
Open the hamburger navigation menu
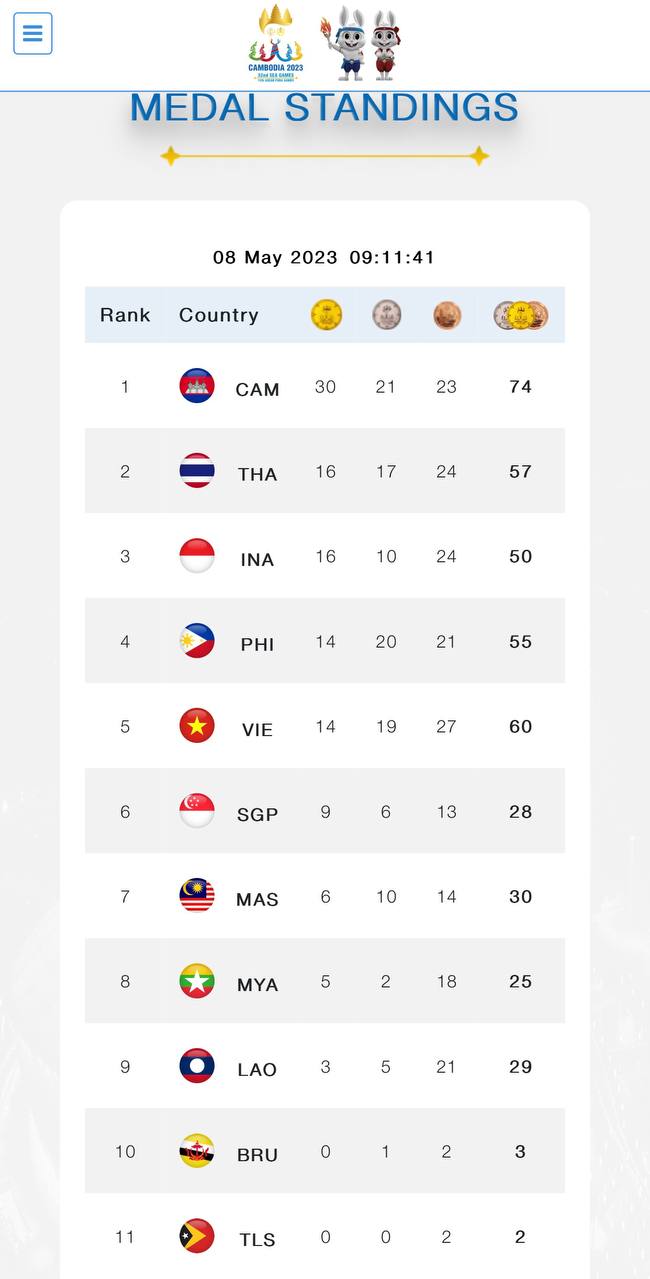32,34
